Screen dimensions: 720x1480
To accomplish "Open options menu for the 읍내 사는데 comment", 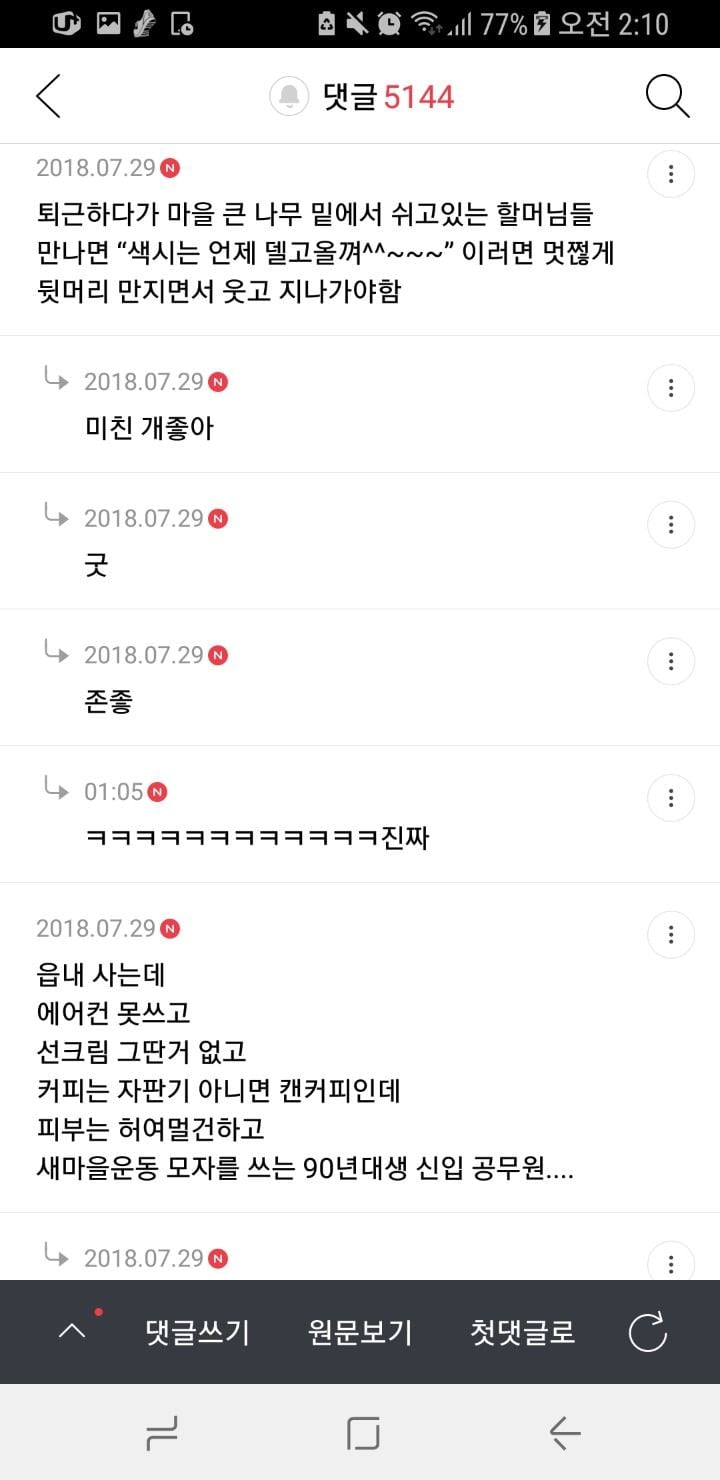I will pos(671,935).
